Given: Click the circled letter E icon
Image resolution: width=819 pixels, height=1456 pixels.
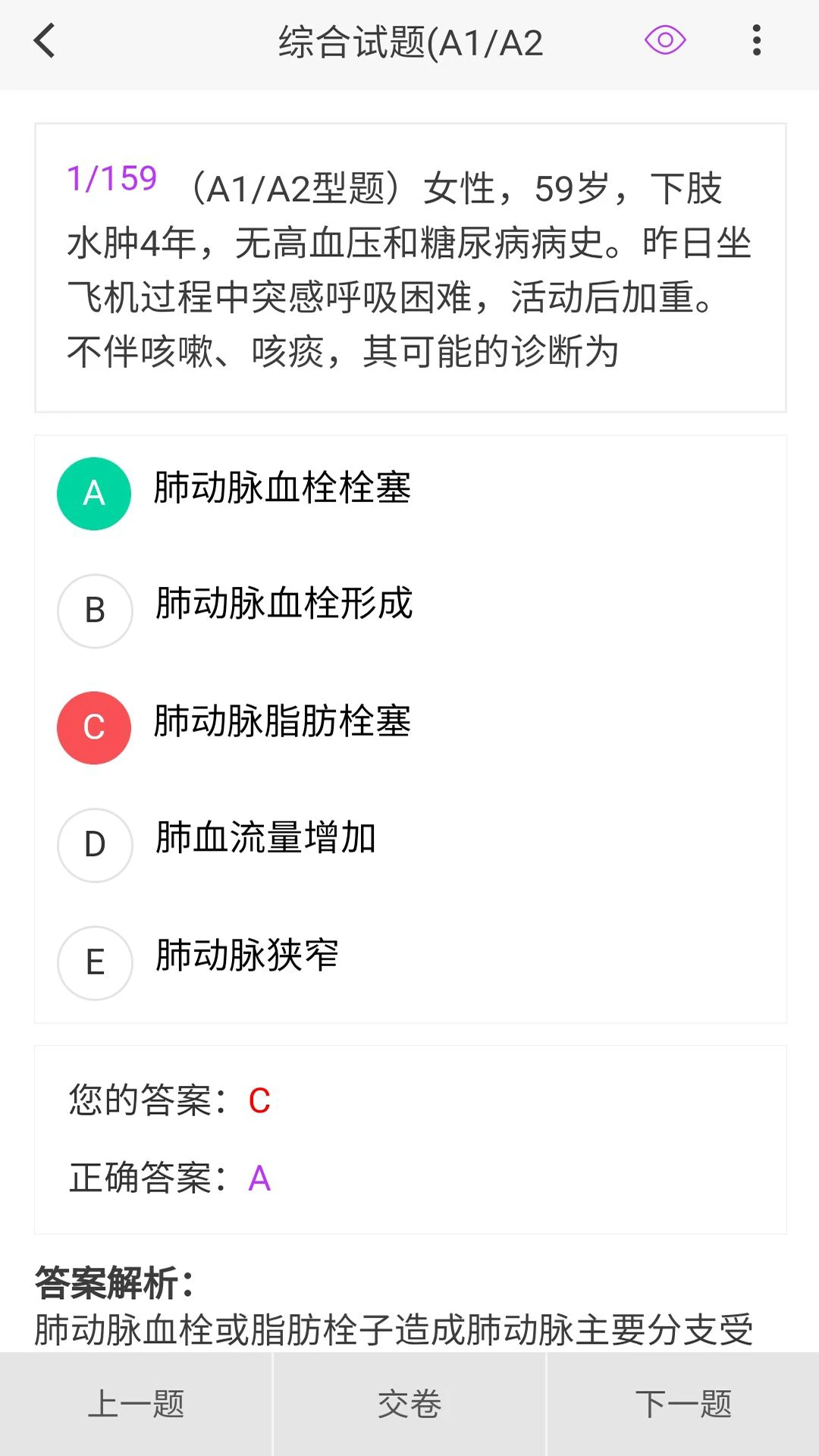Looking at the screenshot, I should click(x=94, y=962).
